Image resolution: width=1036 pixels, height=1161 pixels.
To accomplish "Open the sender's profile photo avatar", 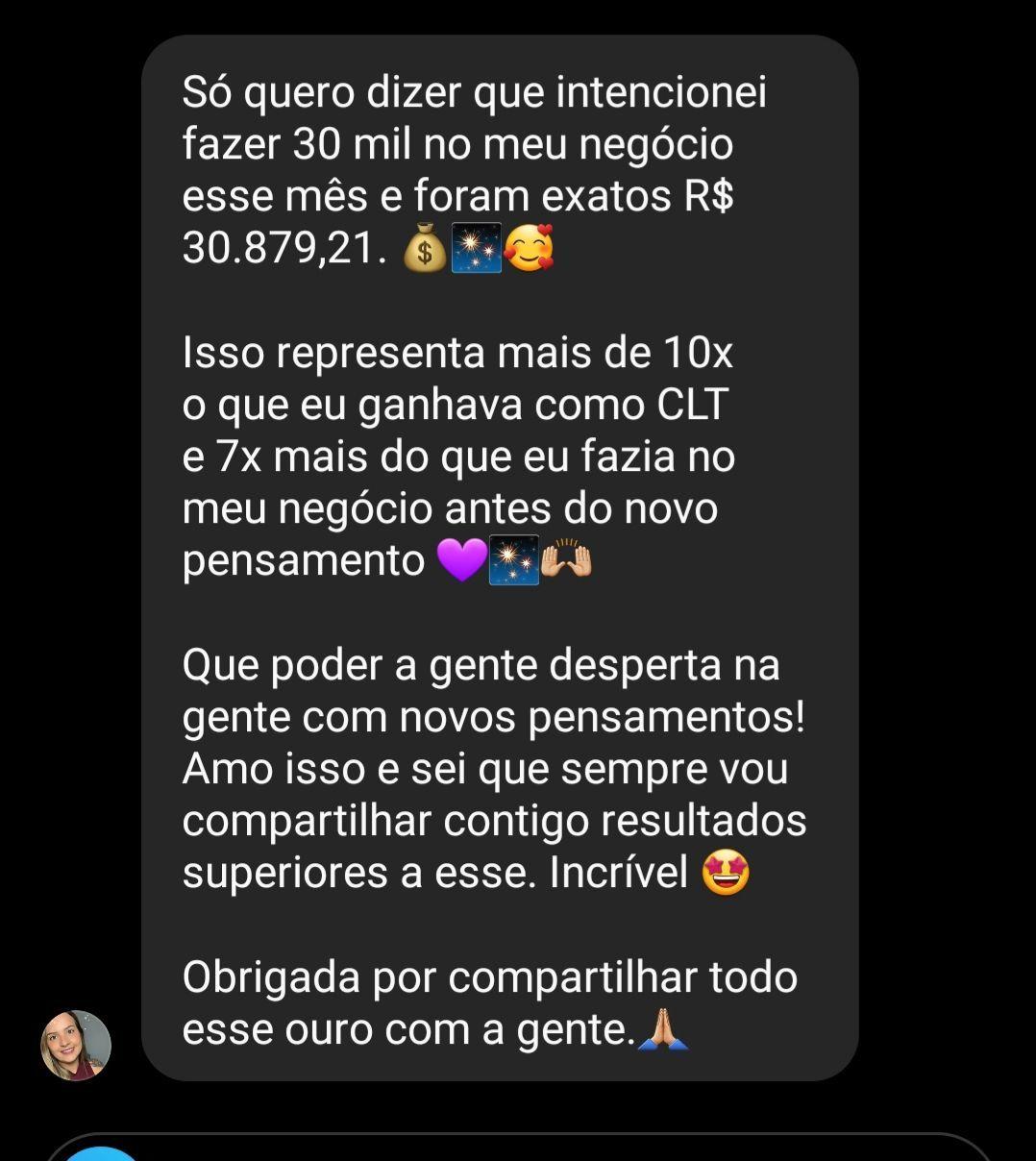I will click(76, 1045).
